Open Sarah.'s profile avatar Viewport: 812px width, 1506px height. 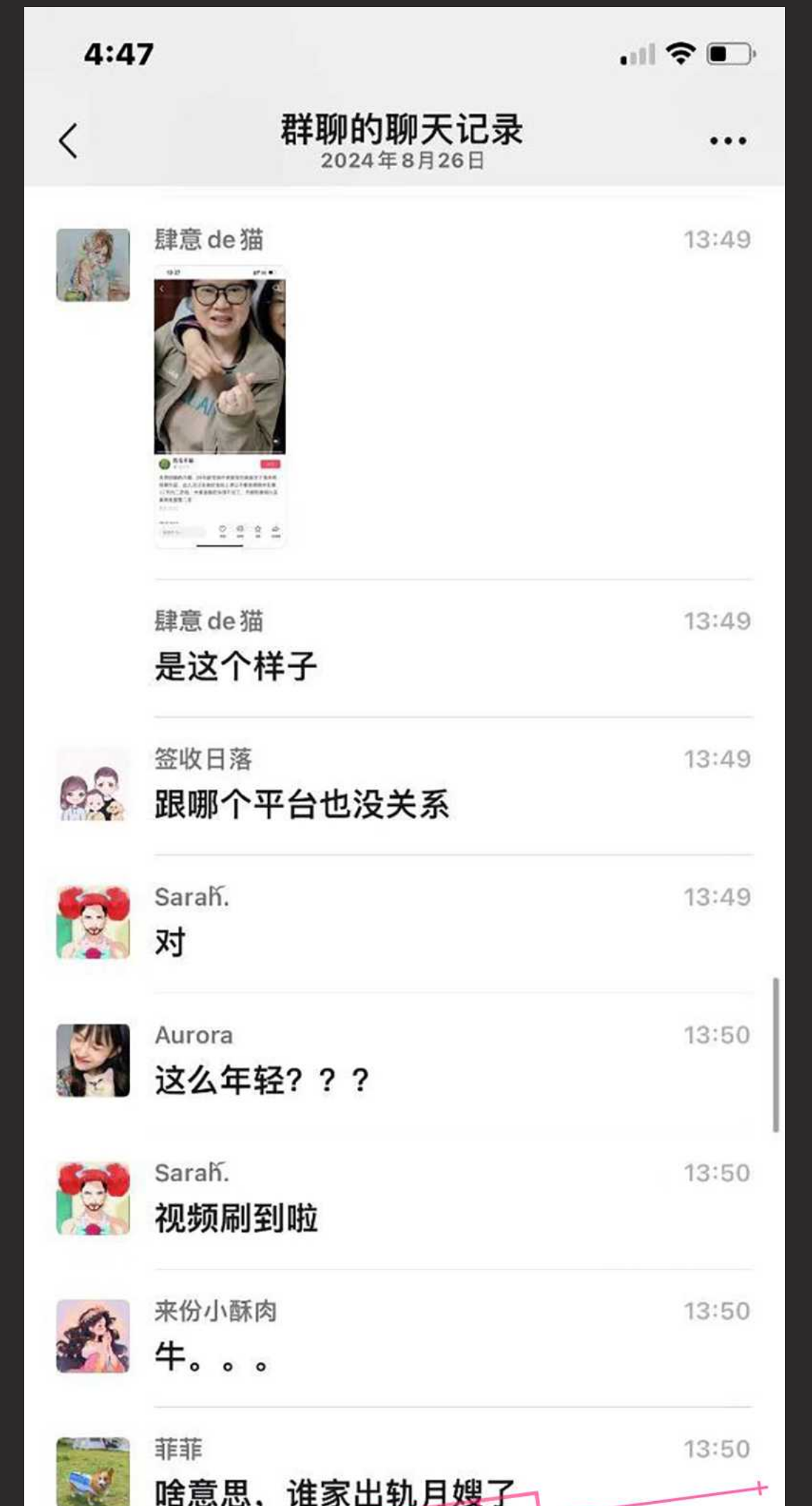pos(92,921)
